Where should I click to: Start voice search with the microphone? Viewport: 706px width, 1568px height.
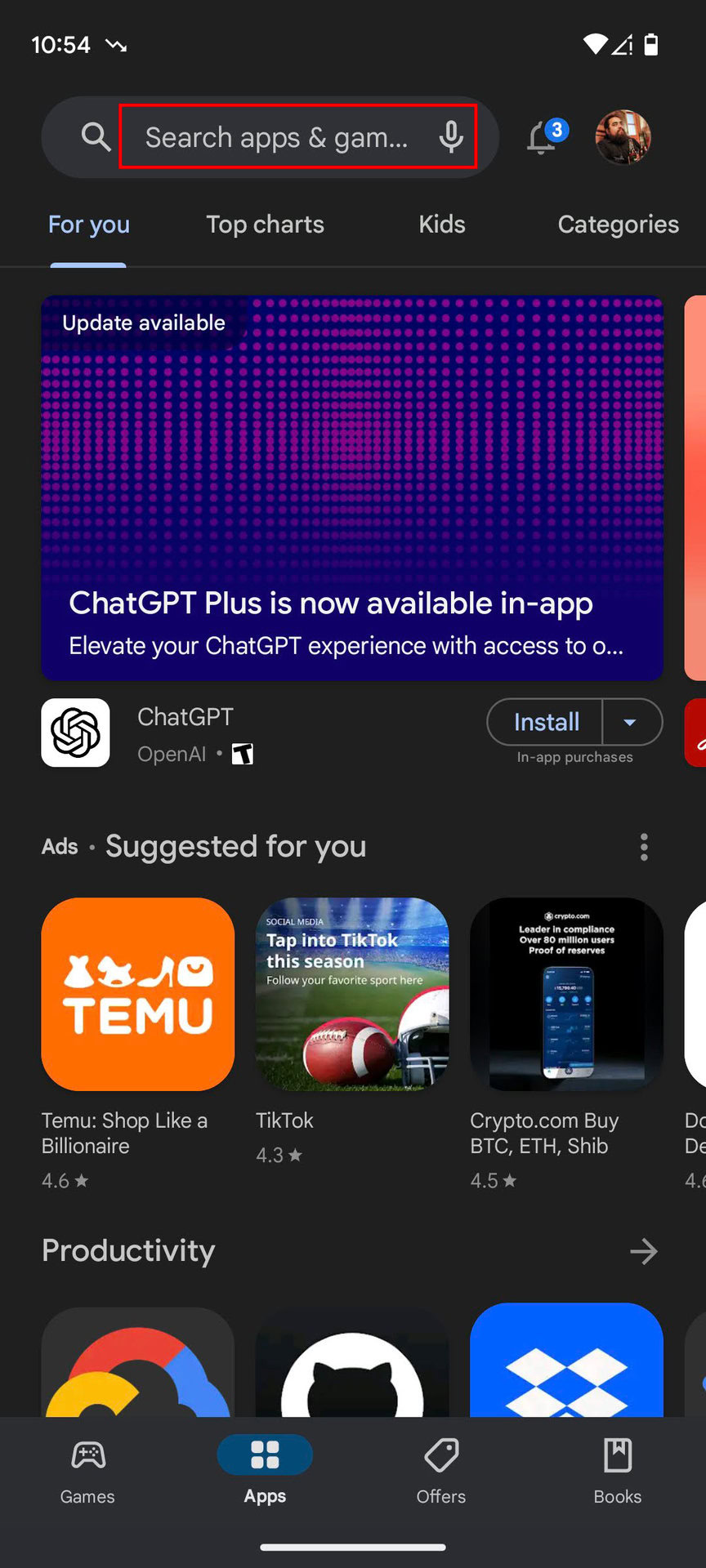(451, 137)
